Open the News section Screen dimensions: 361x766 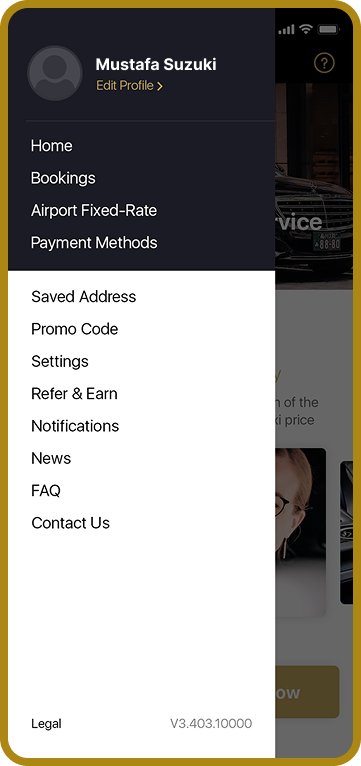click(51, 458)
